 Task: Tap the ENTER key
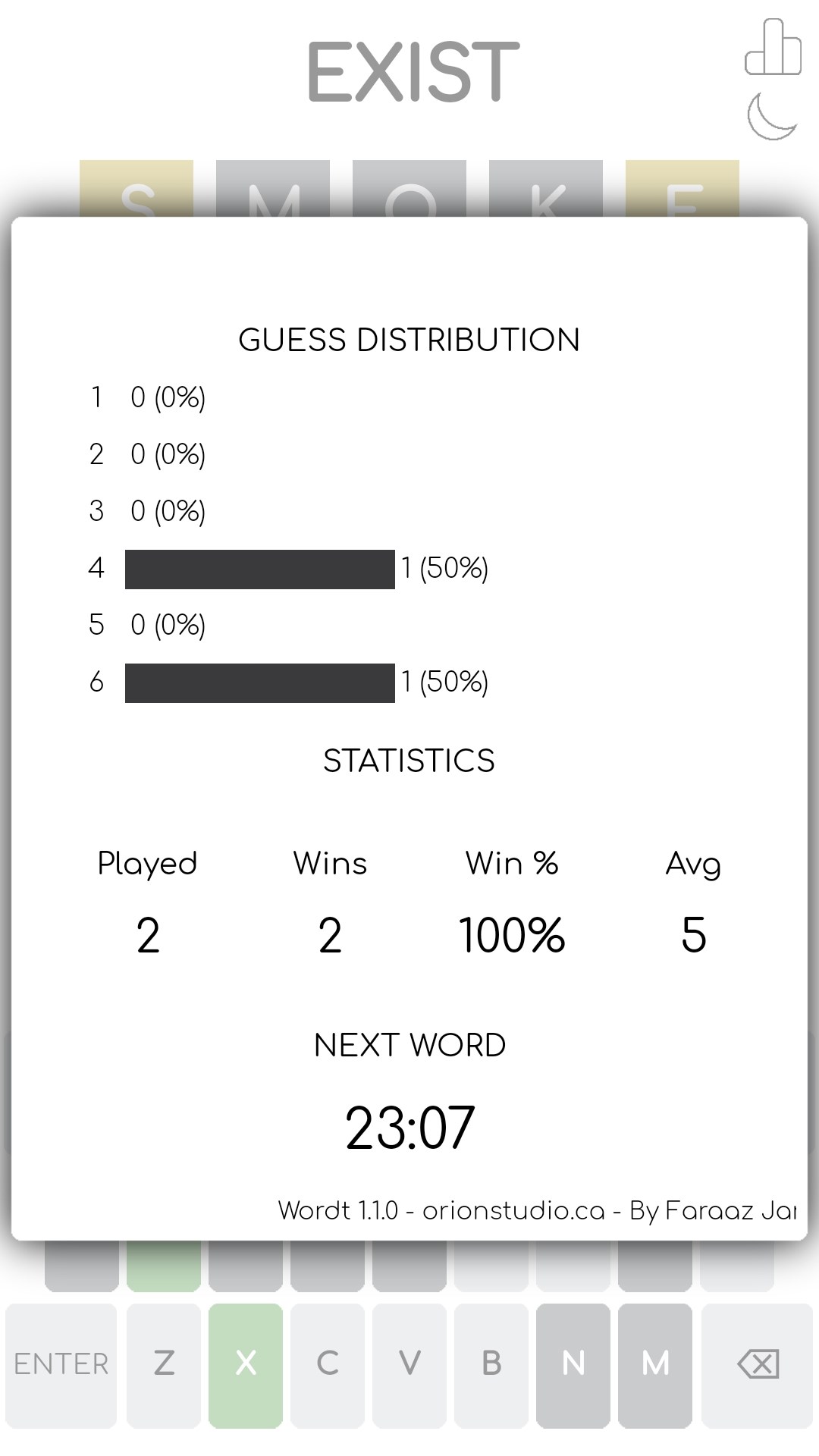point(61,1364)
